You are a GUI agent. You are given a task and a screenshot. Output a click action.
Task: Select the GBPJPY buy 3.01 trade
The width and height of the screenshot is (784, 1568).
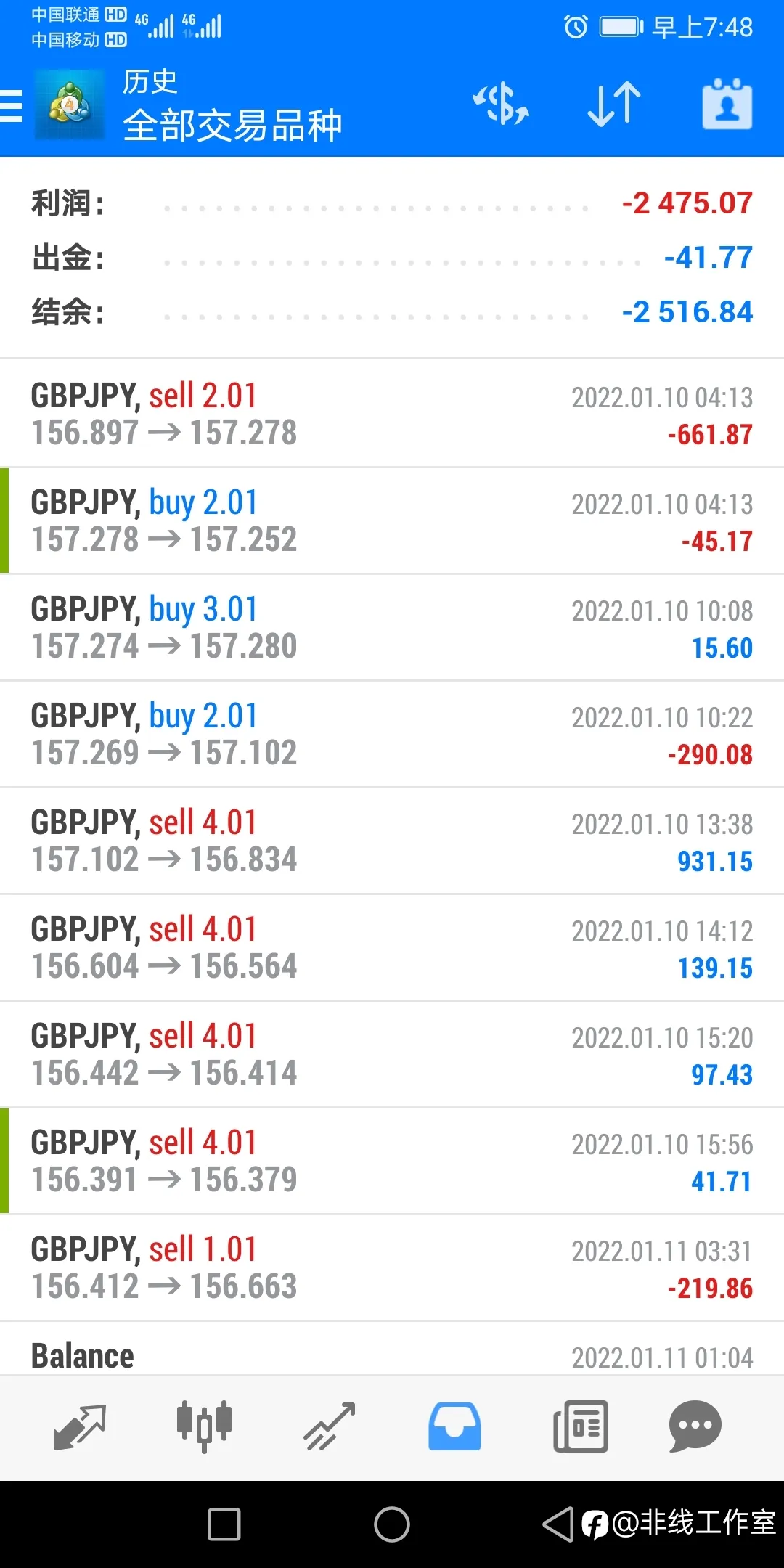tap(392, 627)
